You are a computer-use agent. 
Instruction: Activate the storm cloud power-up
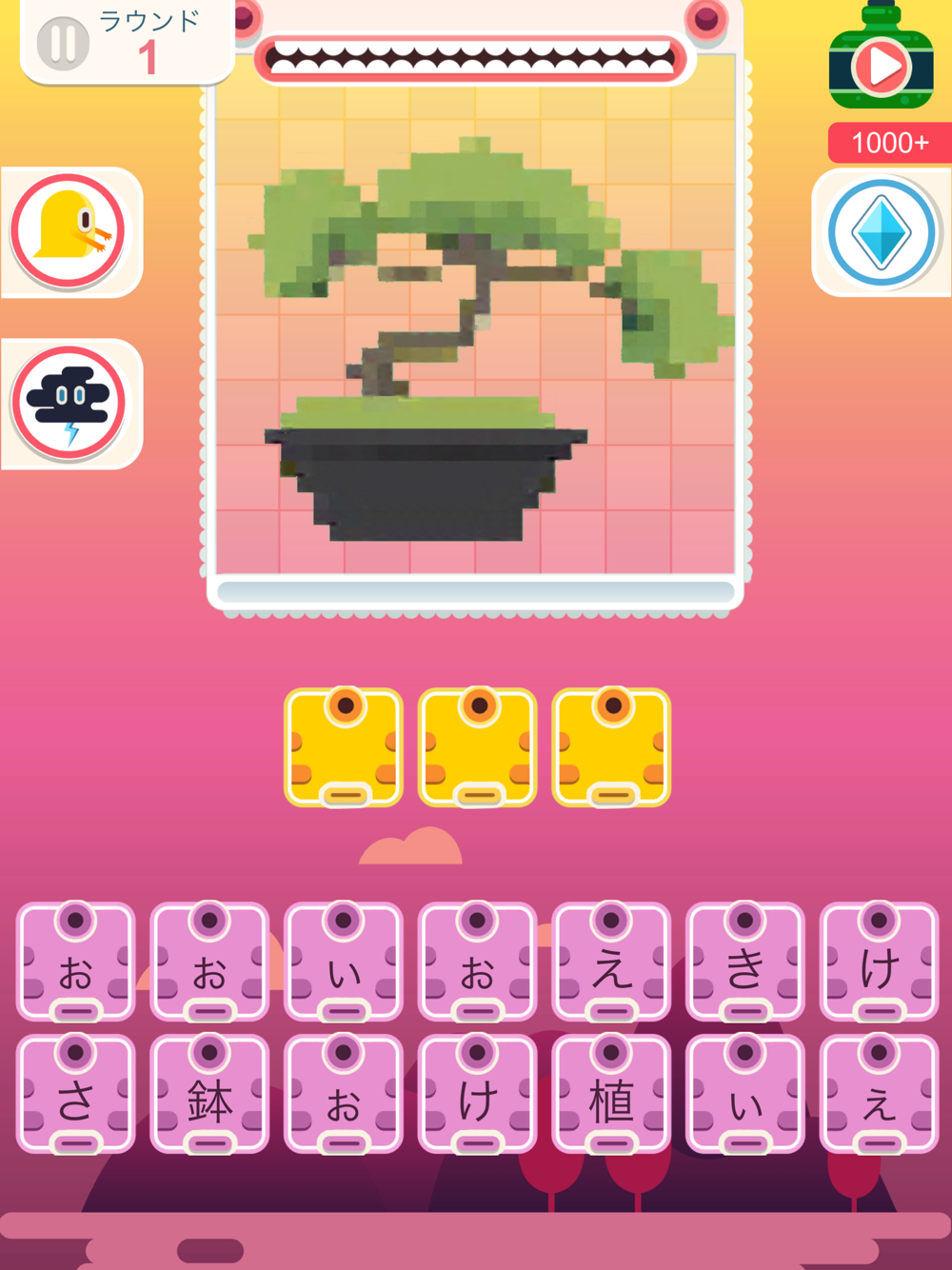point(69,403)
